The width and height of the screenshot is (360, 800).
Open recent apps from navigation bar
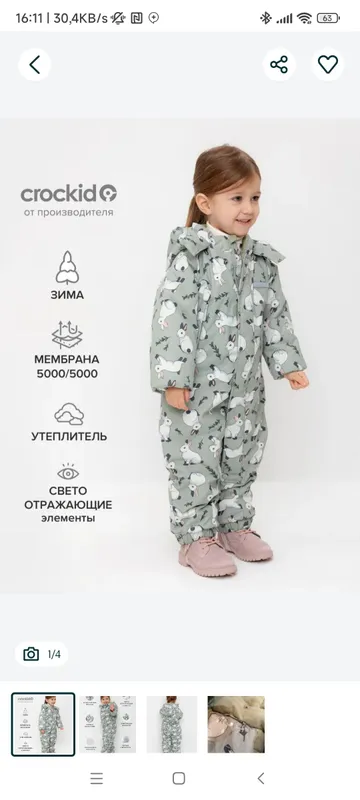coord(97,778)
